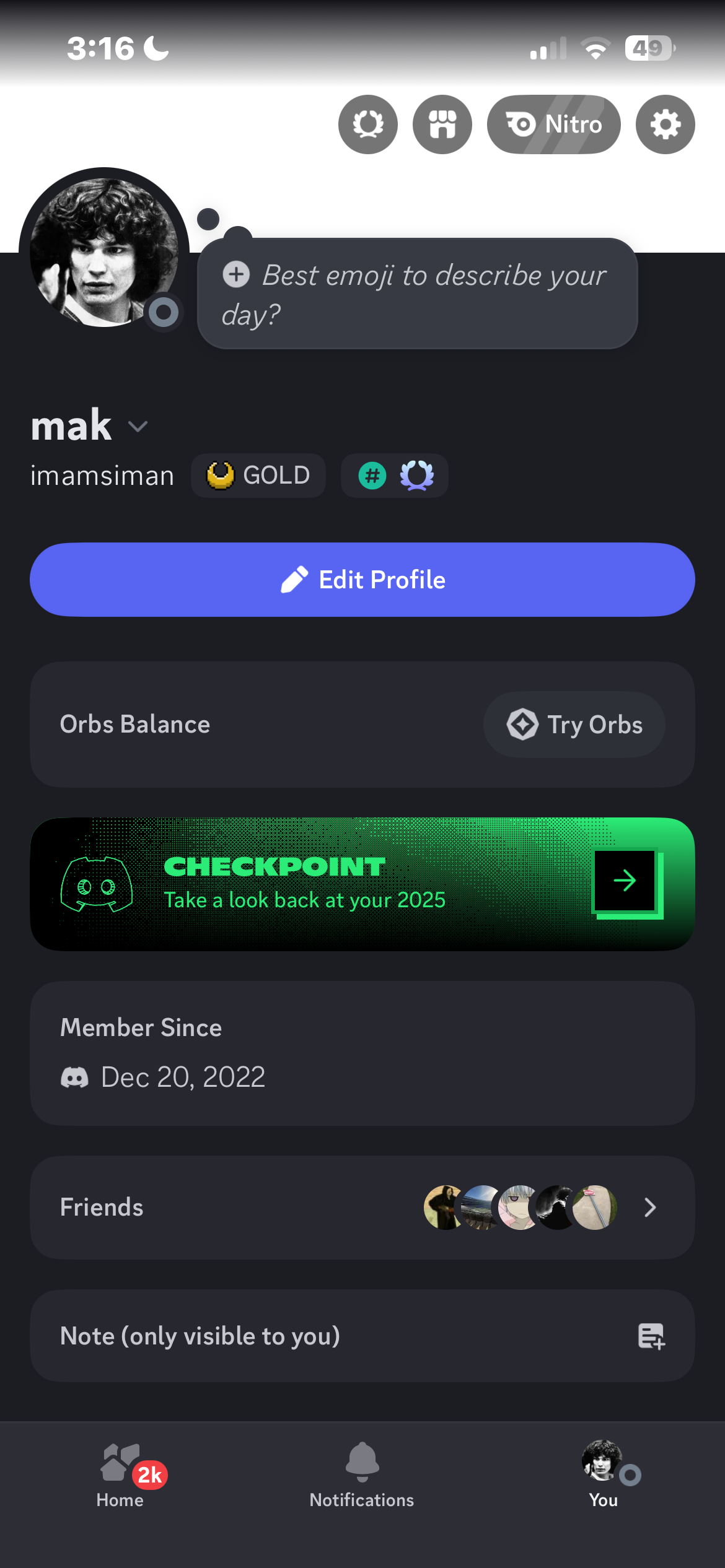The height and width of the screenshot is (1568, 725).
Task: View profile badges beside GOLD tag
Action: (395, 476)
